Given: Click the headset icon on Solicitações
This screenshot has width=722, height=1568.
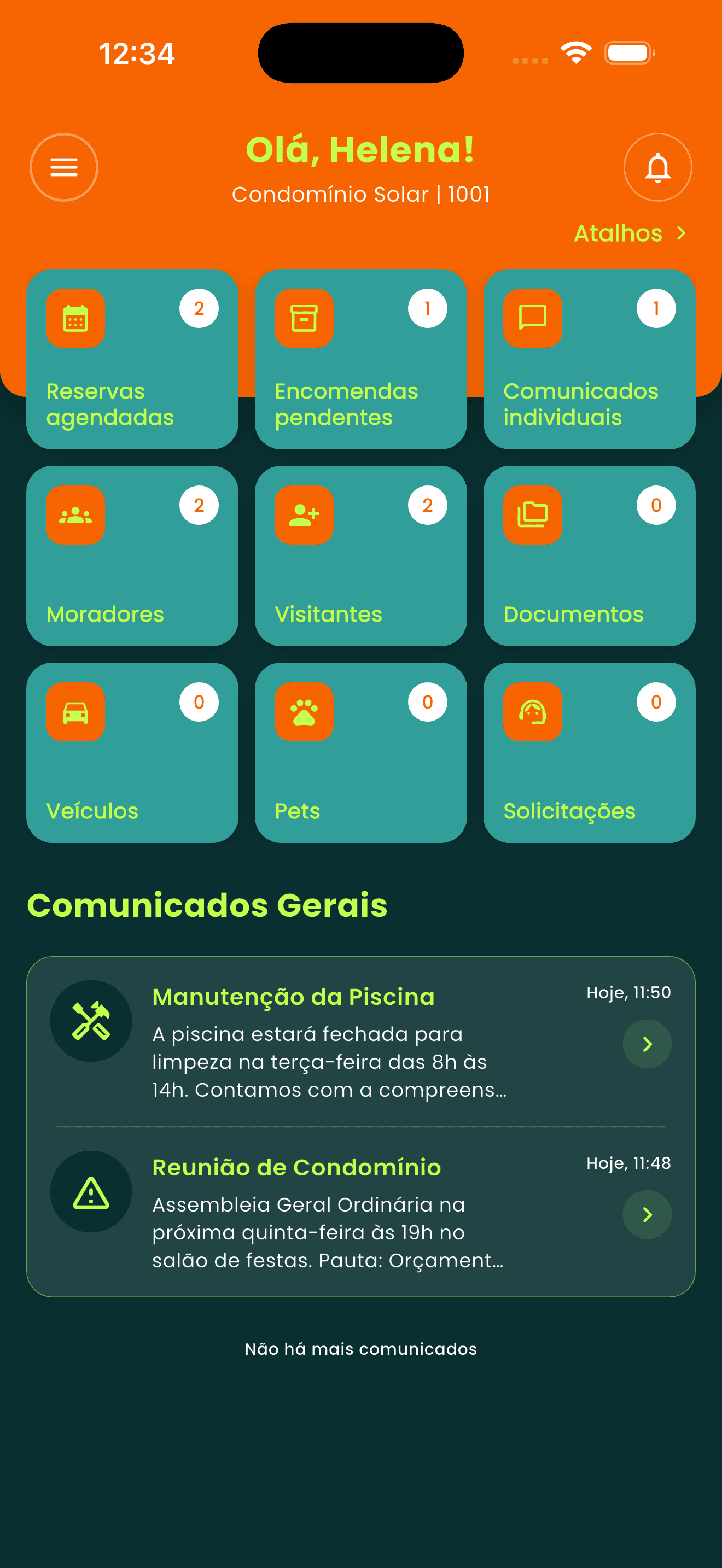Looking at the screenshot, I should [x=532, y=712].
